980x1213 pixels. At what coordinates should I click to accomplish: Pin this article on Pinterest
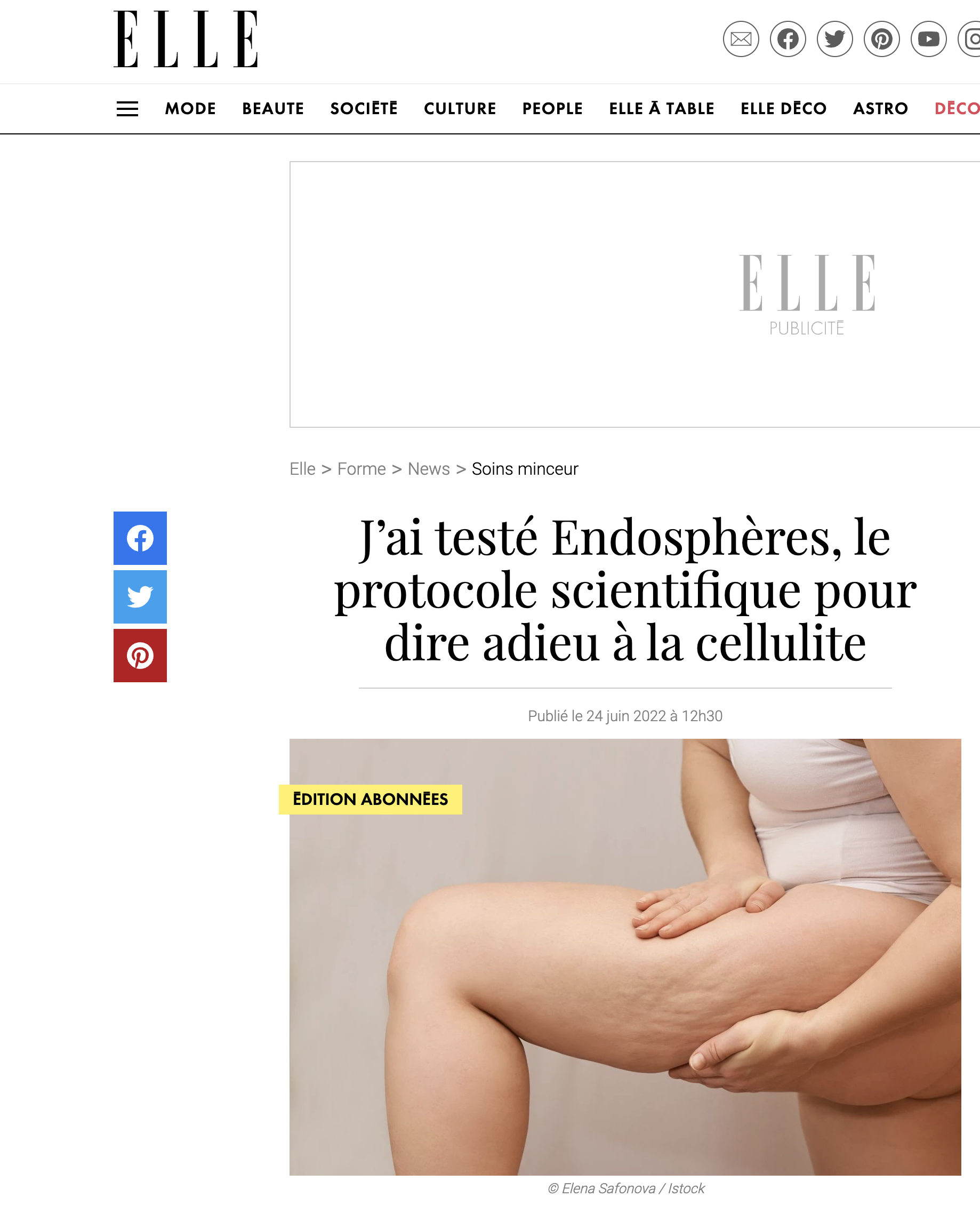[x=140, y=655]
